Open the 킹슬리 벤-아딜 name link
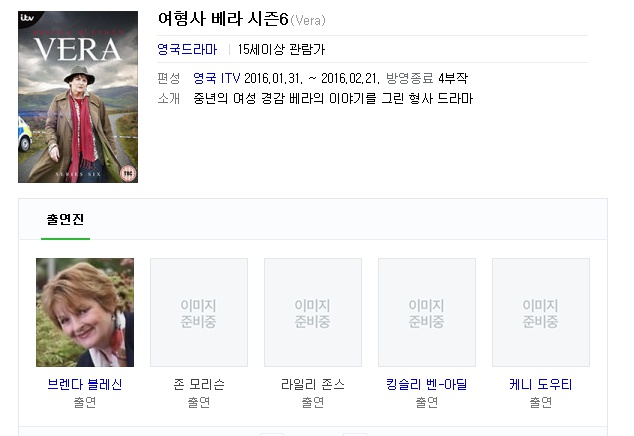The image size is (634, 436). pyautogui.click(x=427, y=384)
